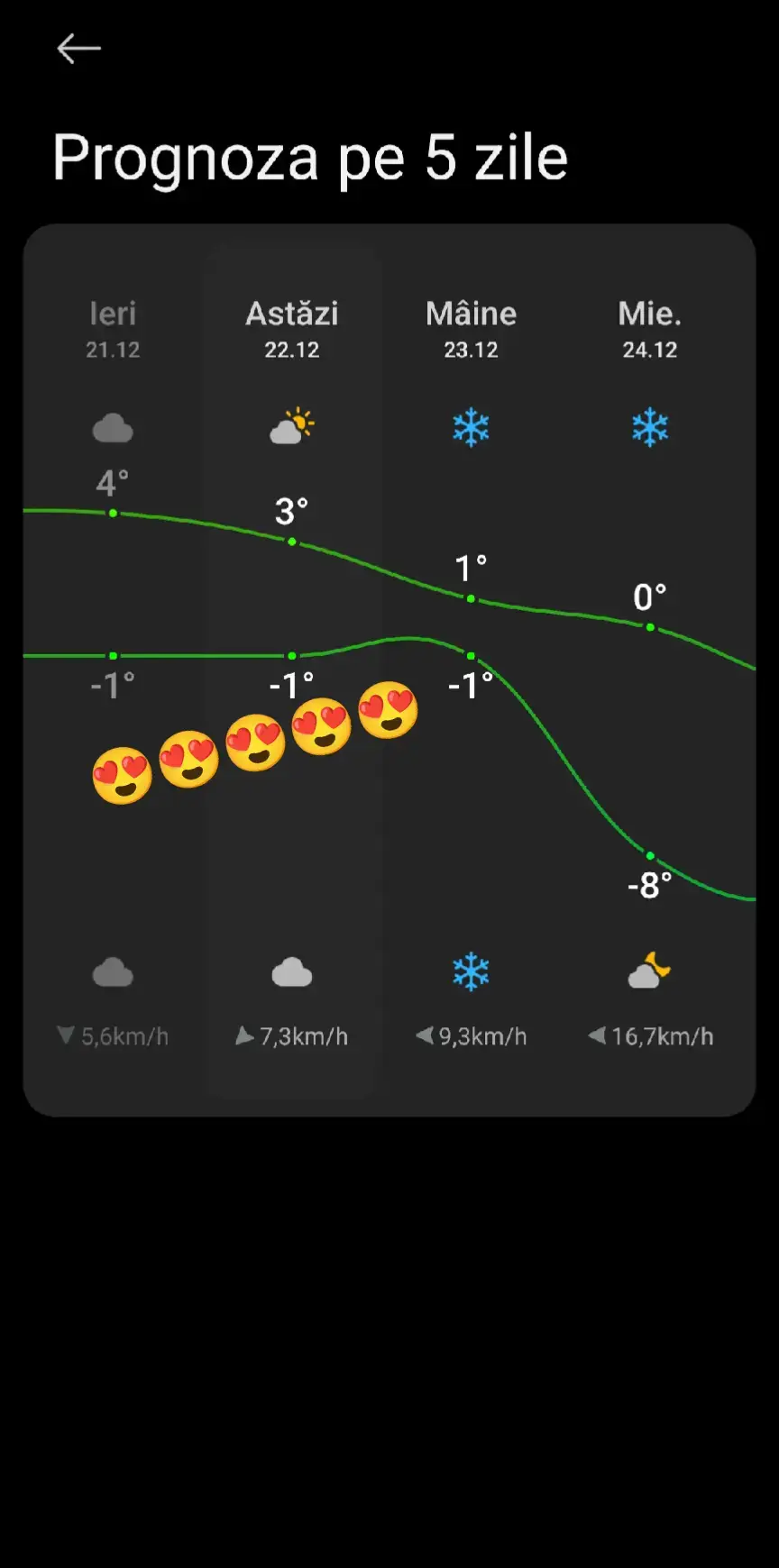Go back from the 5-day forecast

click(78, 49)
